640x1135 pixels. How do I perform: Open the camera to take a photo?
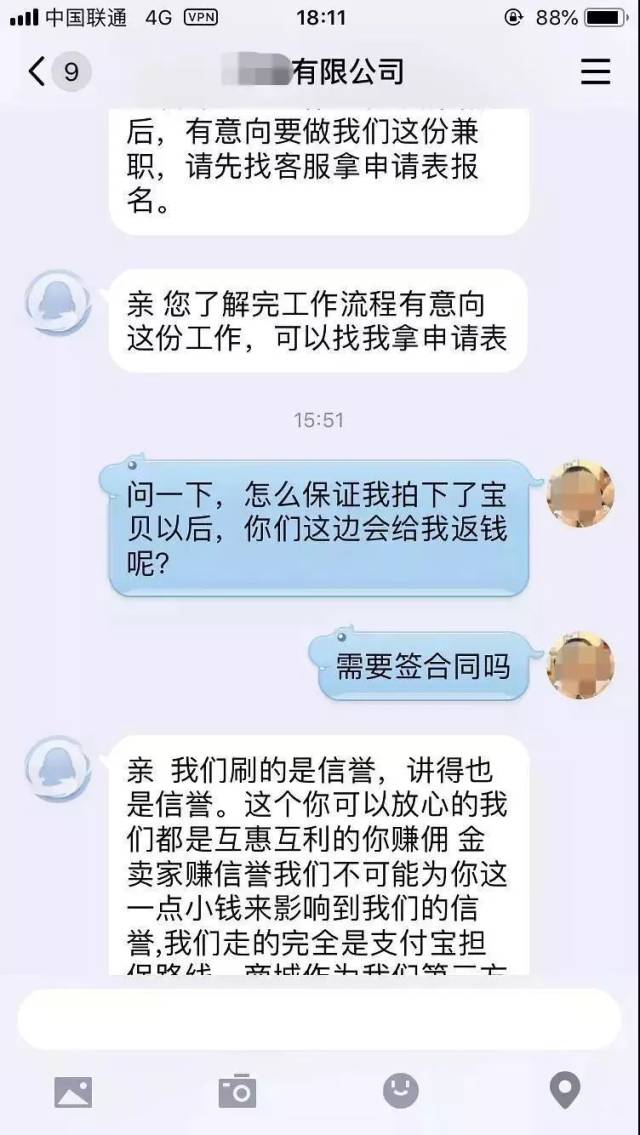tap(237, 1091)
